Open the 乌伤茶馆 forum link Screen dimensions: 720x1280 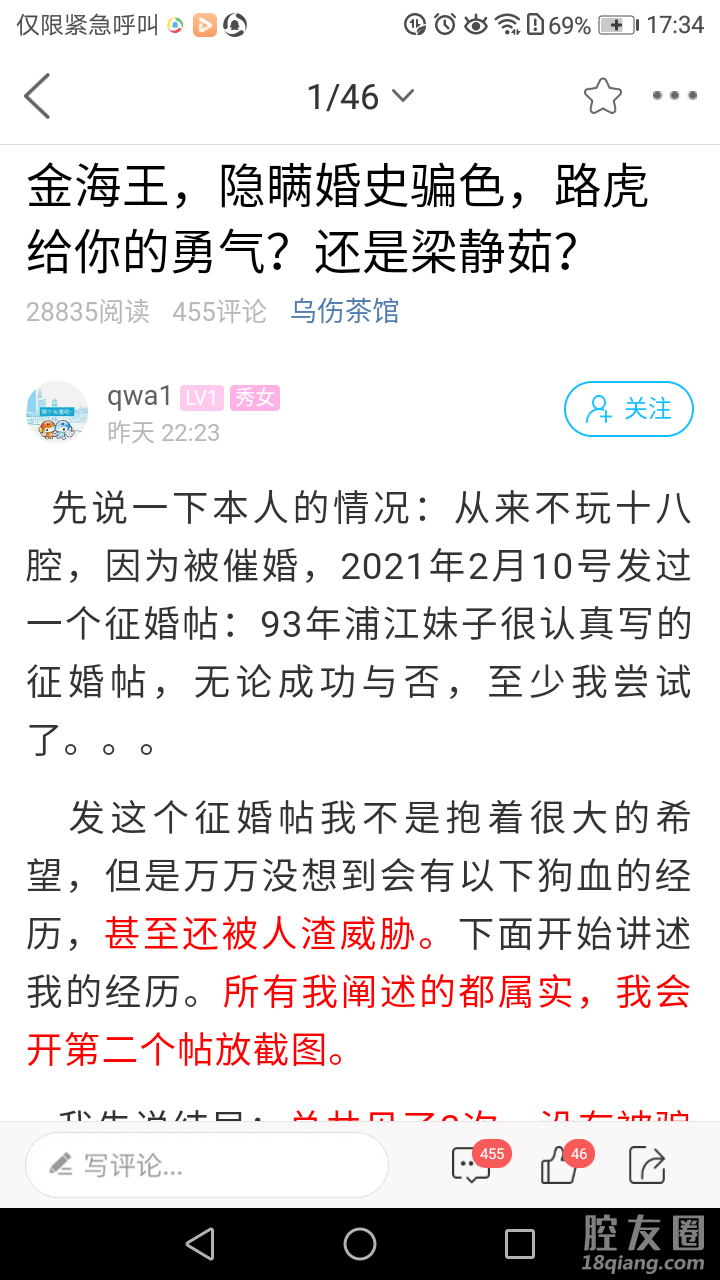pyautogui.click(x=345, y=311)
